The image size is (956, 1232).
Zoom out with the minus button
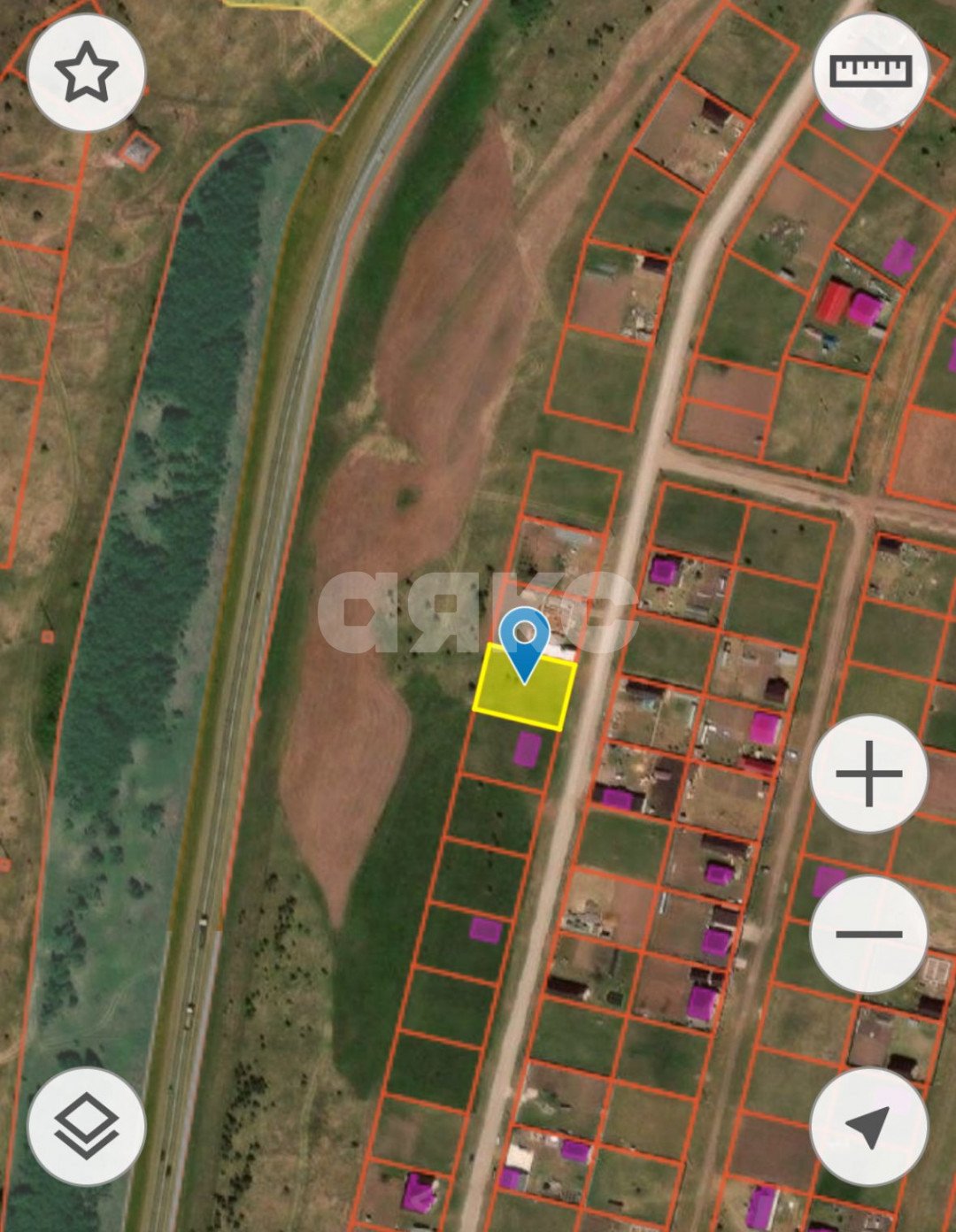click(868, 934)
